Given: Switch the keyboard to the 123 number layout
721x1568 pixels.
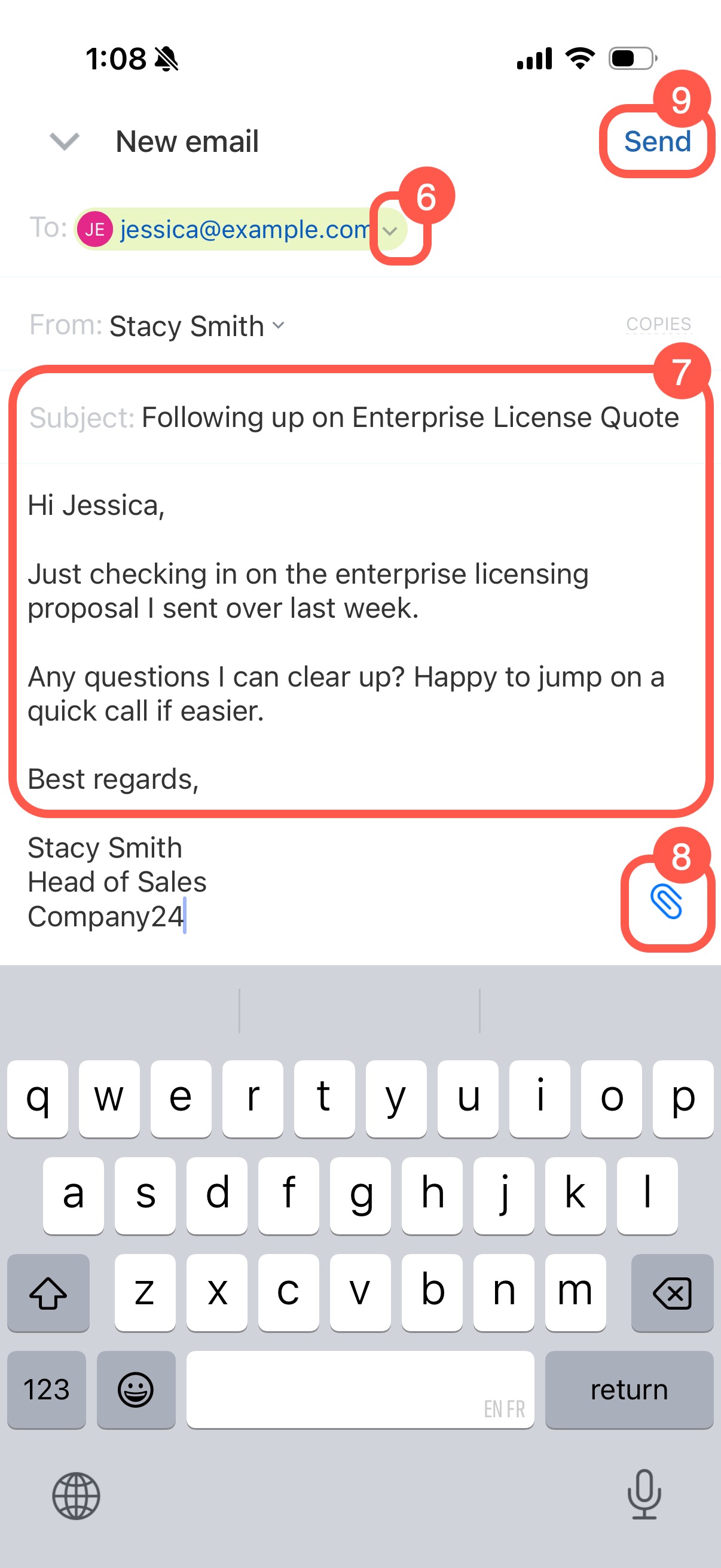Looking at the screenshot, I should pos(46,1389).
